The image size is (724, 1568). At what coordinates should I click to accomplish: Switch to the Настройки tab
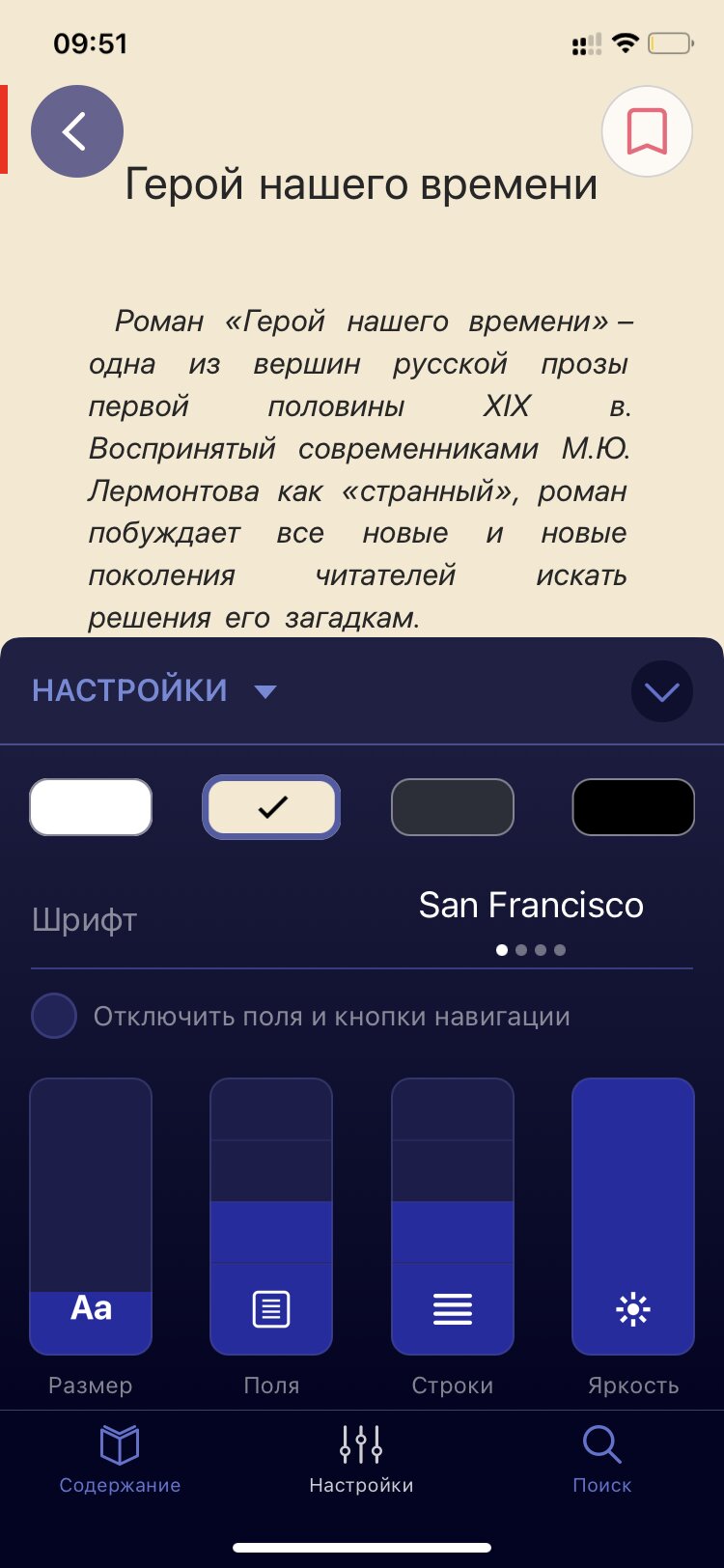point(361,1459)
